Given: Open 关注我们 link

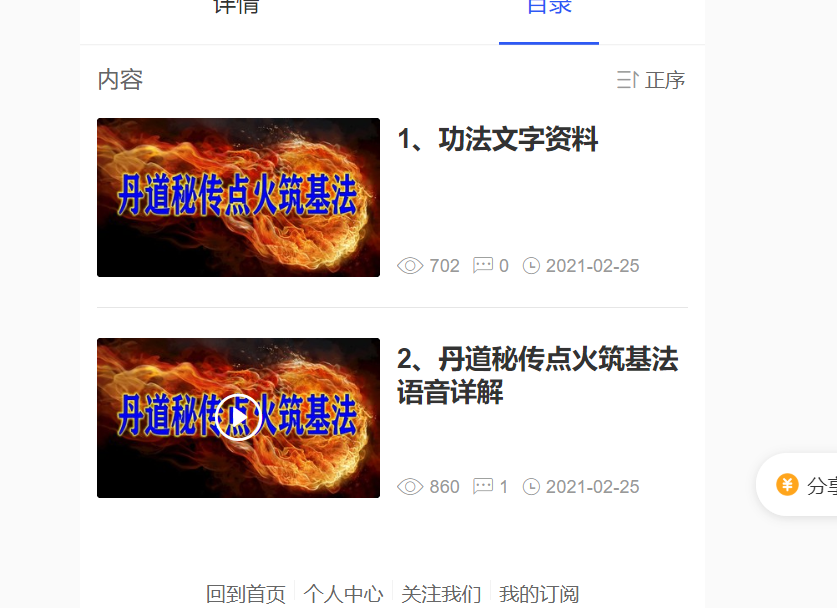Looking at the screenshot, I should click(441, 594).
